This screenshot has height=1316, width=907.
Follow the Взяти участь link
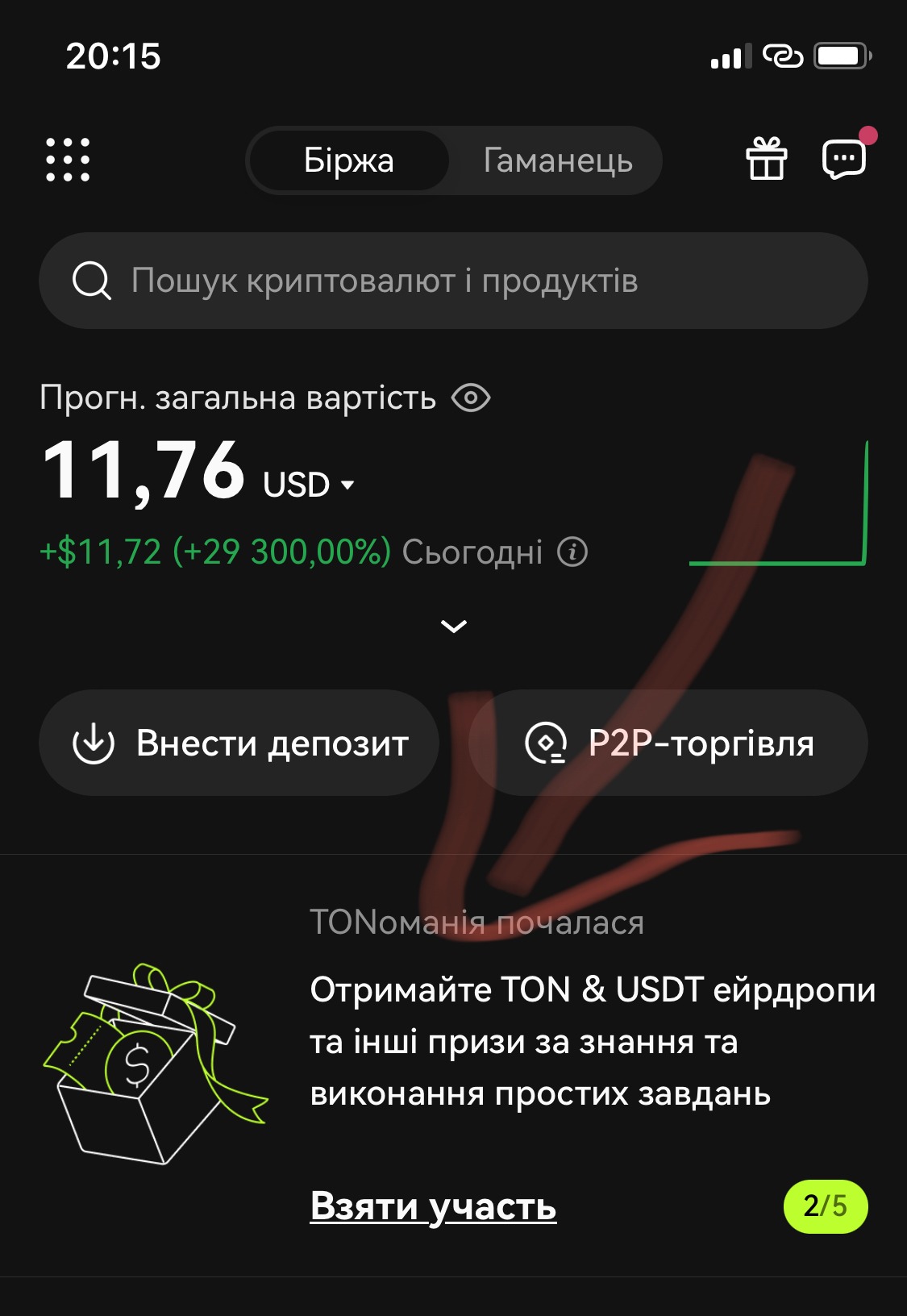(433, 1206)
